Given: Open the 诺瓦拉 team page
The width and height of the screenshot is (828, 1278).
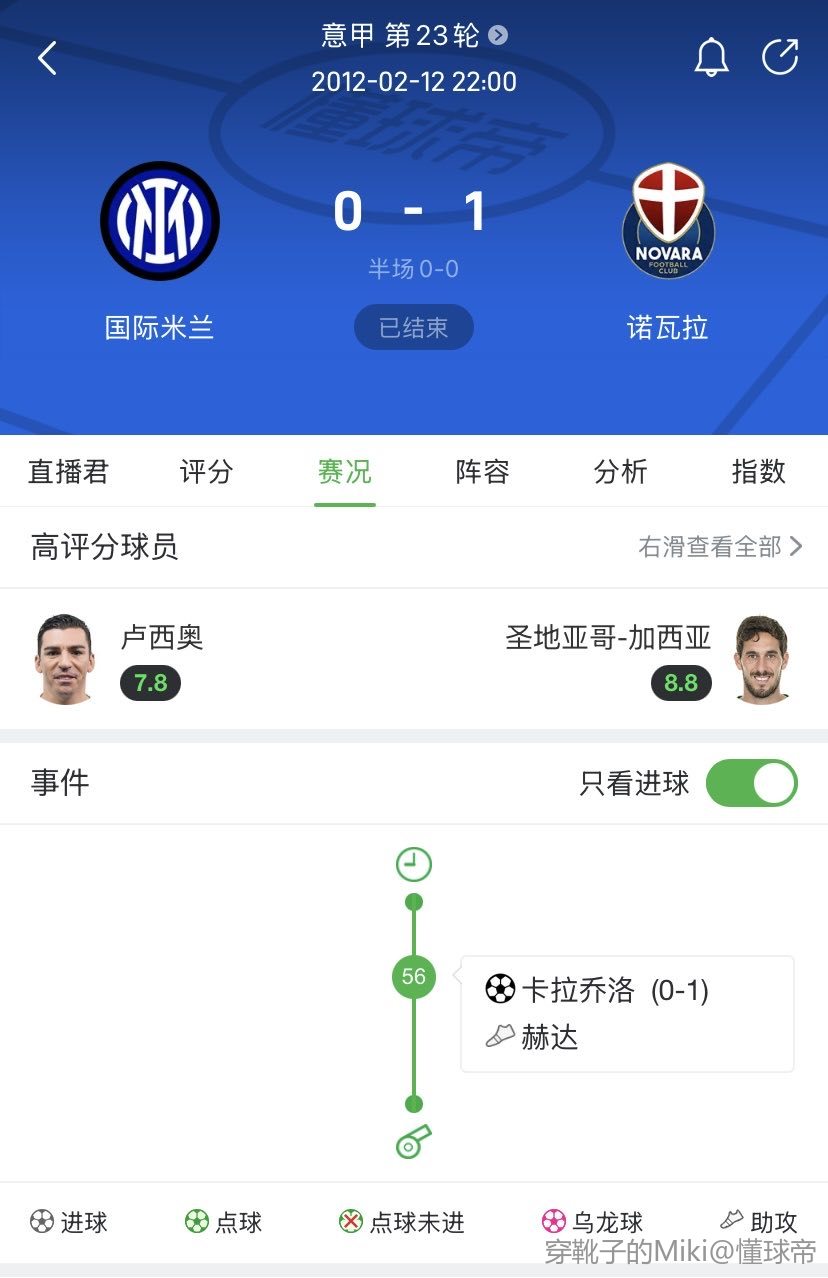Looking at the screenshot, I should tap(667, 221).
